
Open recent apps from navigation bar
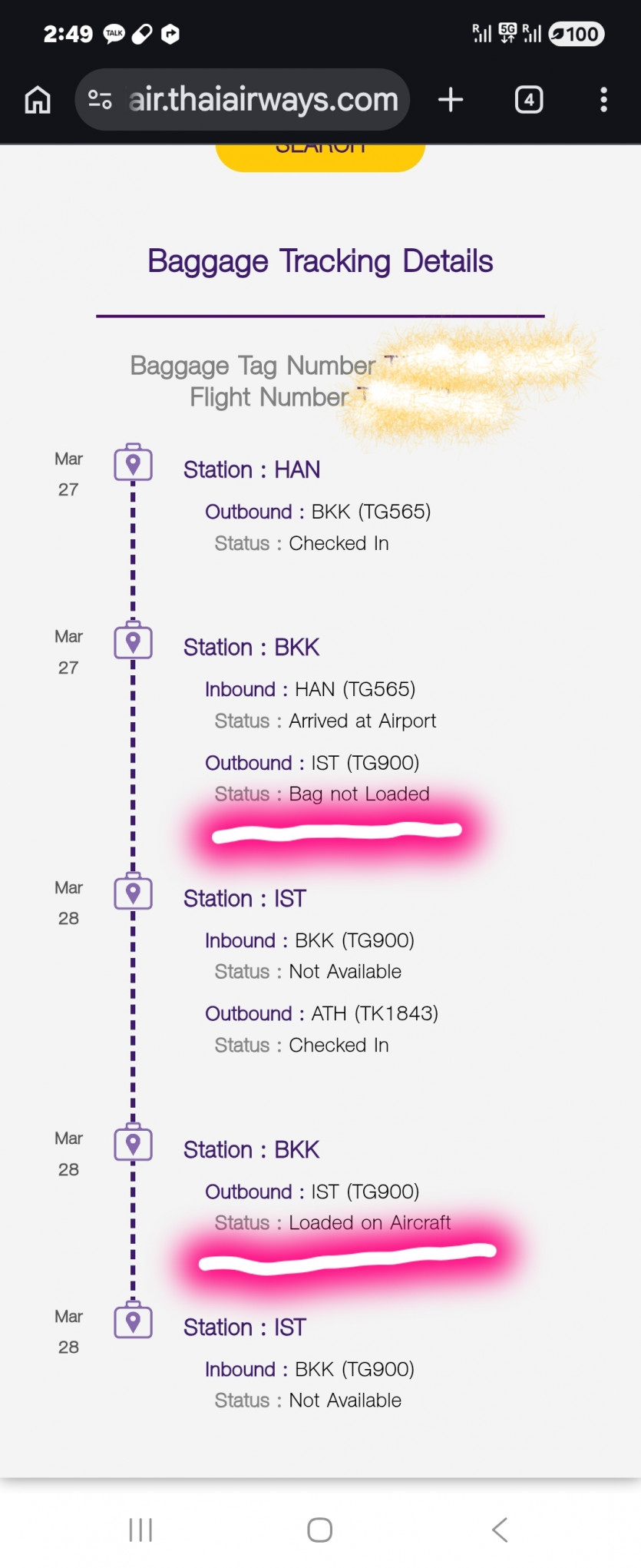point(140,1529)
